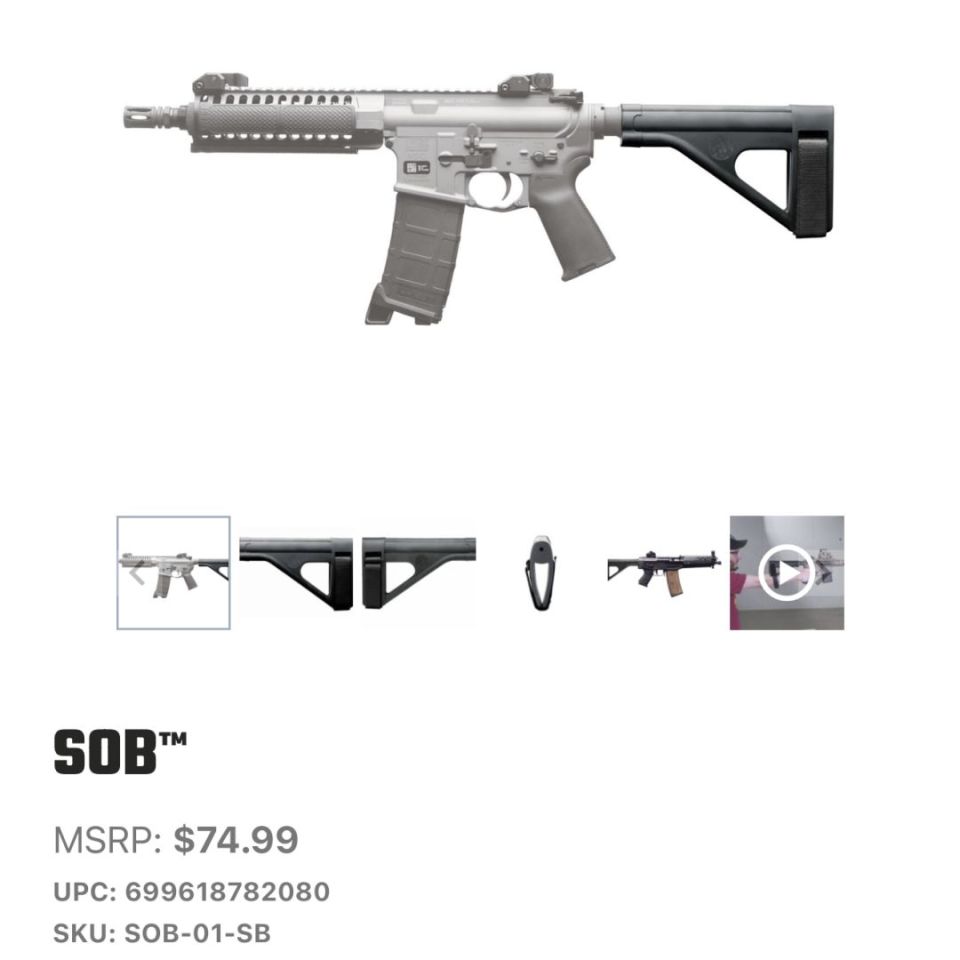Show the left-facing brace side view thumbnail
Image resolution: width=960 pixels, height=960 pixels.
coord(296,572)
